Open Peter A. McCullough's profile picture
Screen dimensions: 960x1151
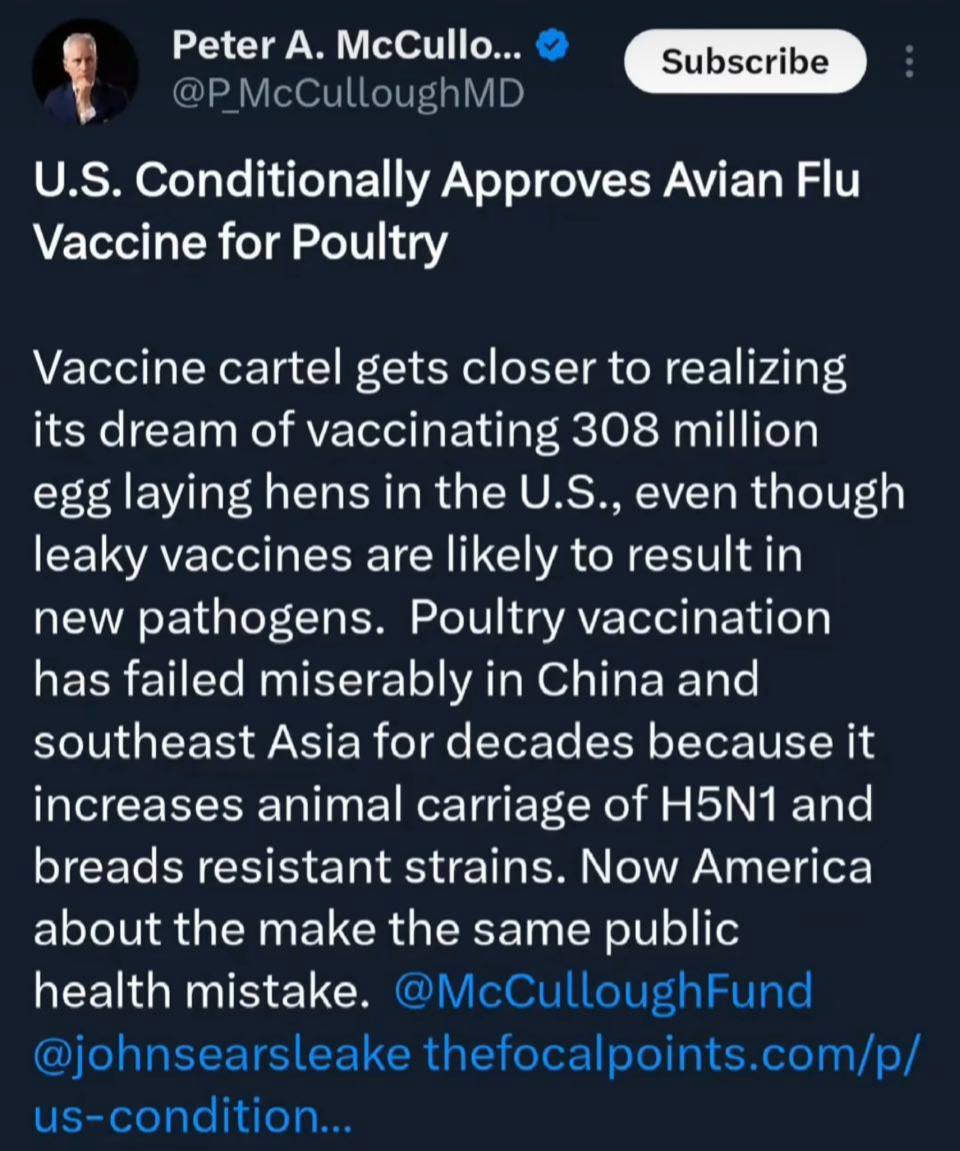[85, 74]
